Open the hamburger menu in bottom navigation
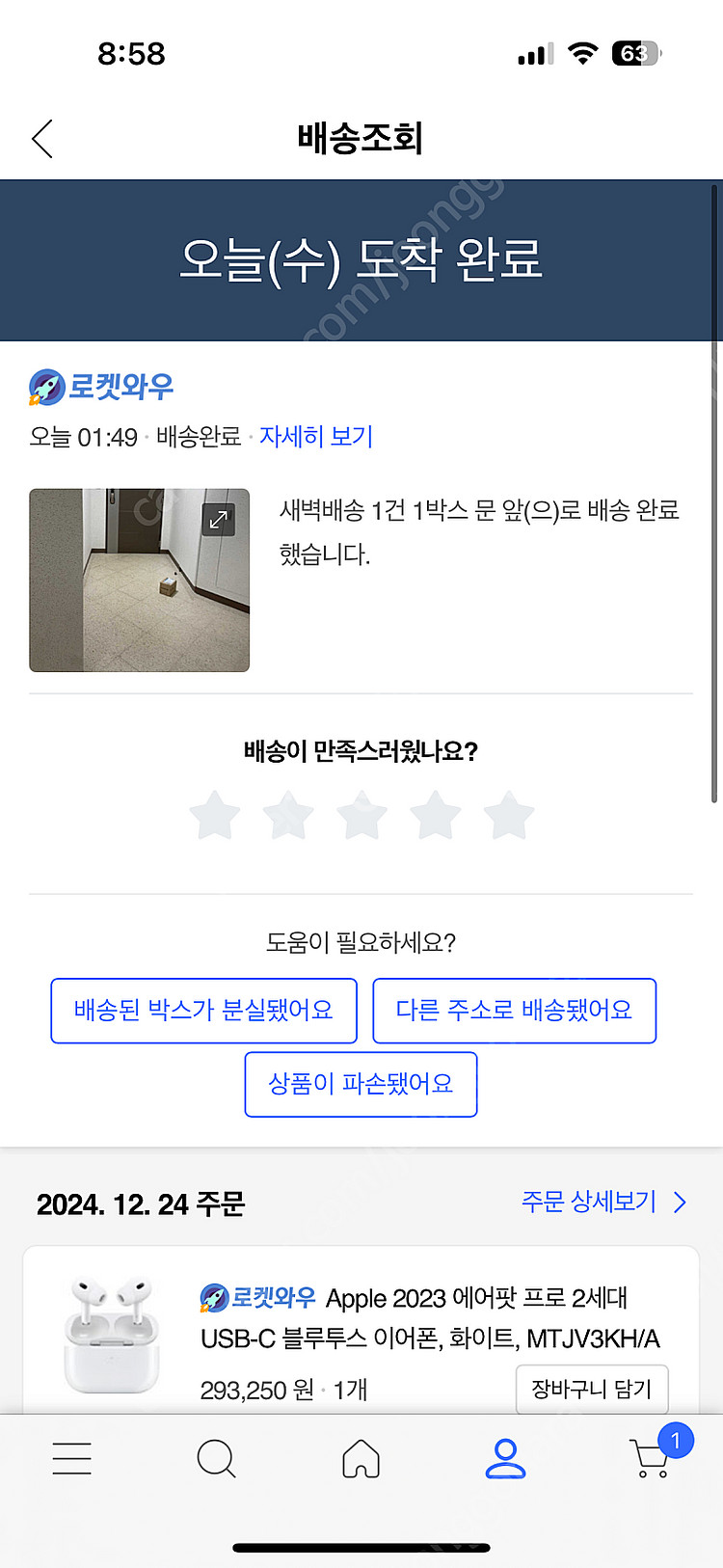Screen dimensions: 723x1568 tap(71, 1459)
